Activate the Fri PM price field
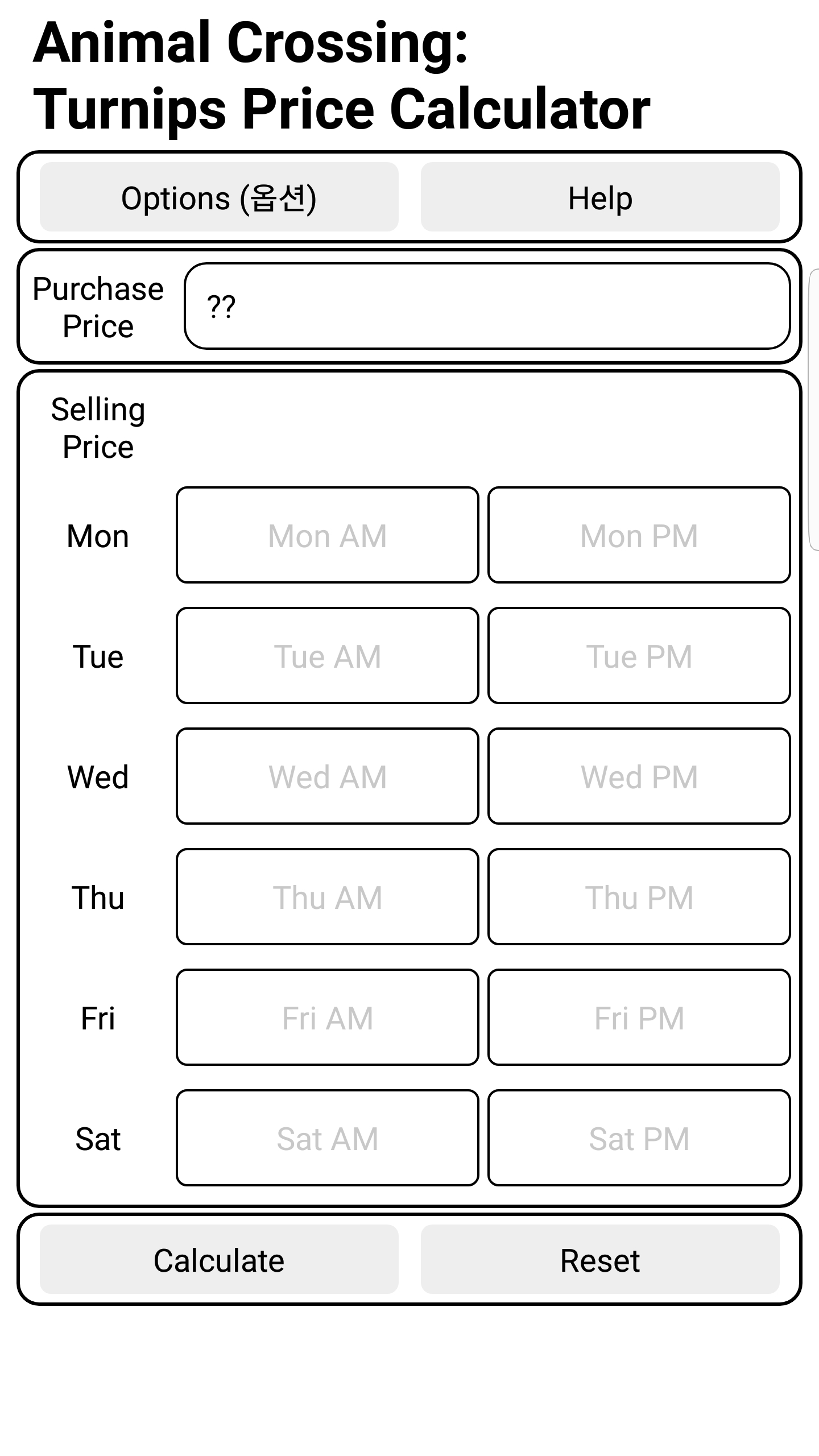The width and height of the screenshot is (819, 1456). point(639,1017)
